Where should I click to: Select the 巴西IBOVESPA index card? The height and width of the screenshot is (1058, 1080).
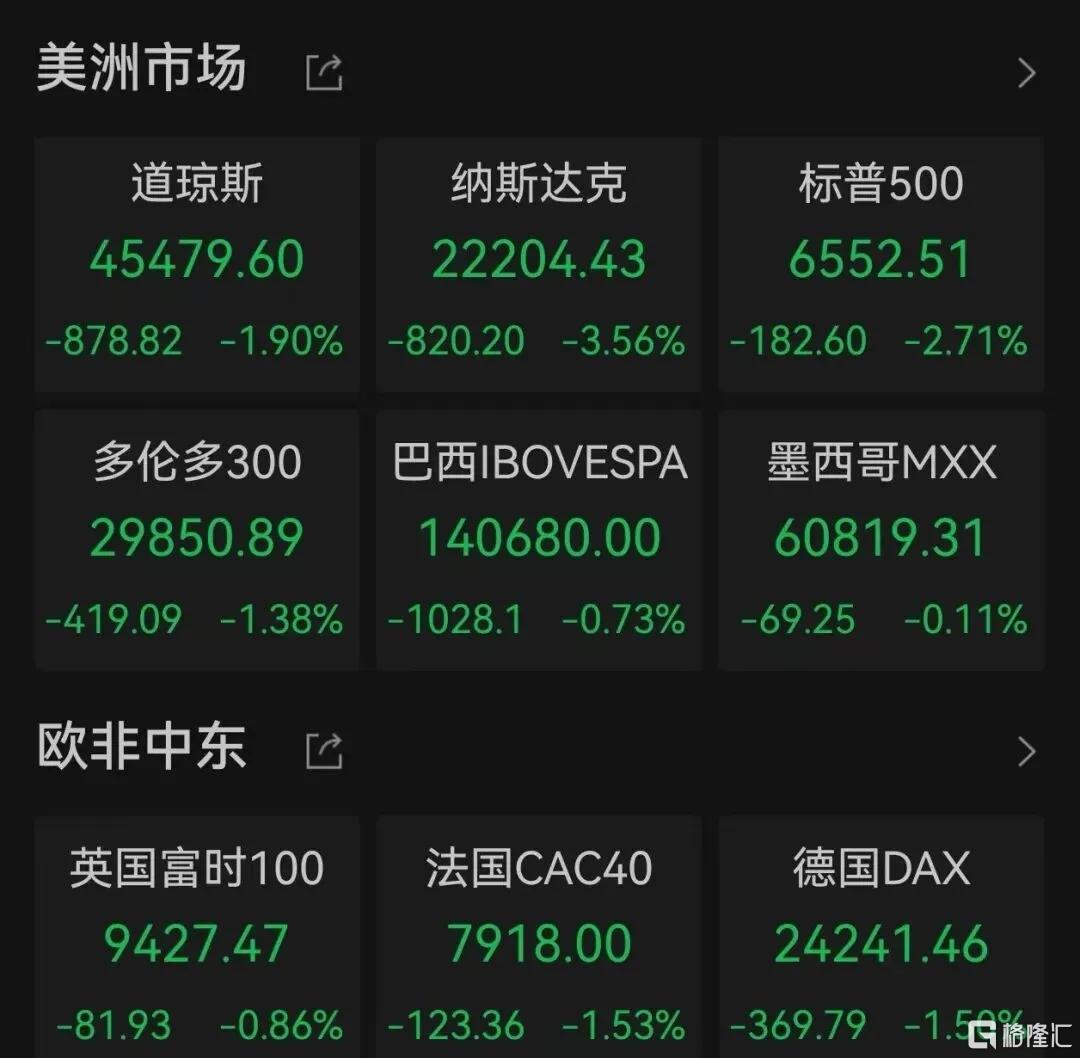tap(539, 540)
